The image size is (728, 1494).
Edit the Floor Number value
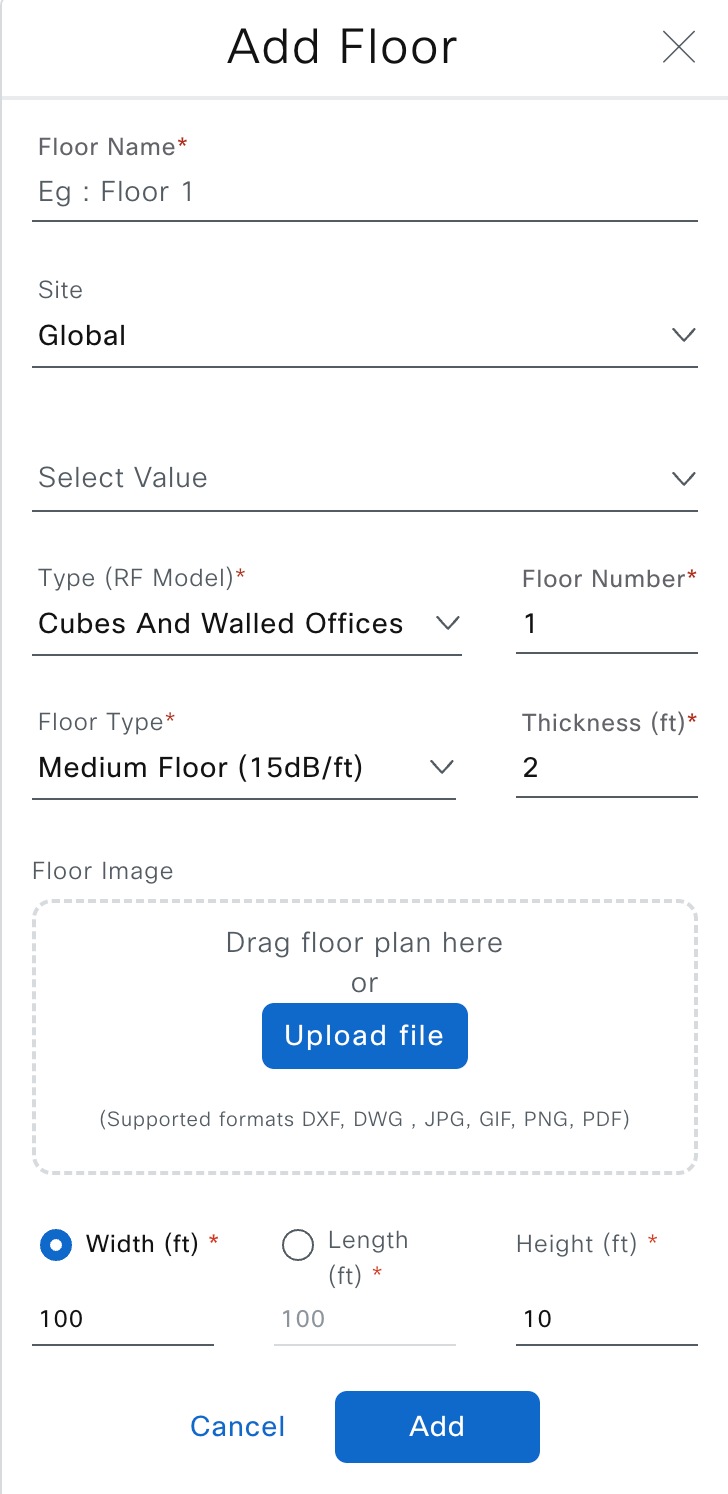click(x=606, y=623)
